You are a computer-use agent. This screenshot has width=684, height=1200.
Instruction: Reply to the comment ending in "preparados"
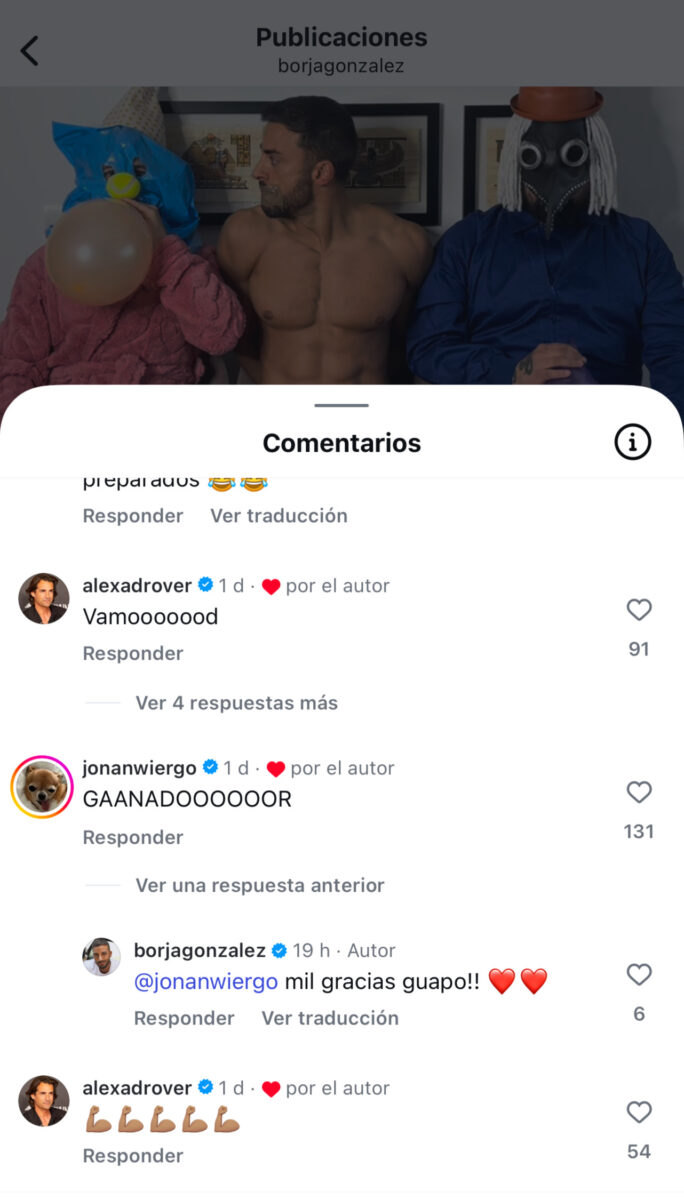click(133, 516)
